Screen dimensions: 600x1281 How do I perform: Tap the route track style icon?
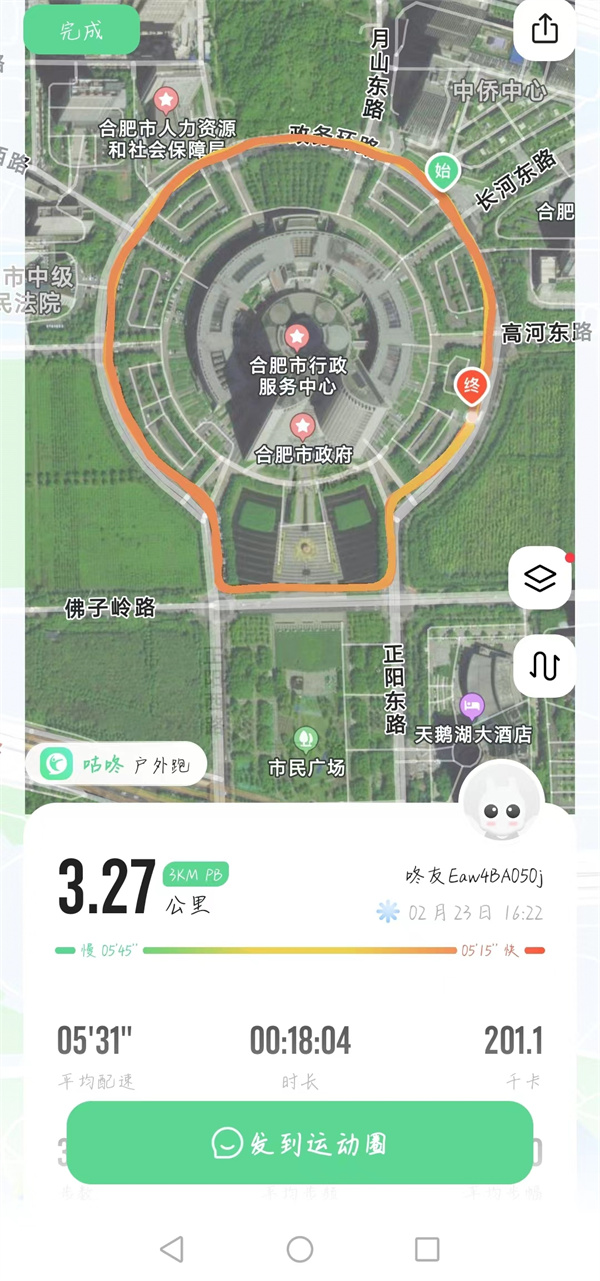[544, 666]
